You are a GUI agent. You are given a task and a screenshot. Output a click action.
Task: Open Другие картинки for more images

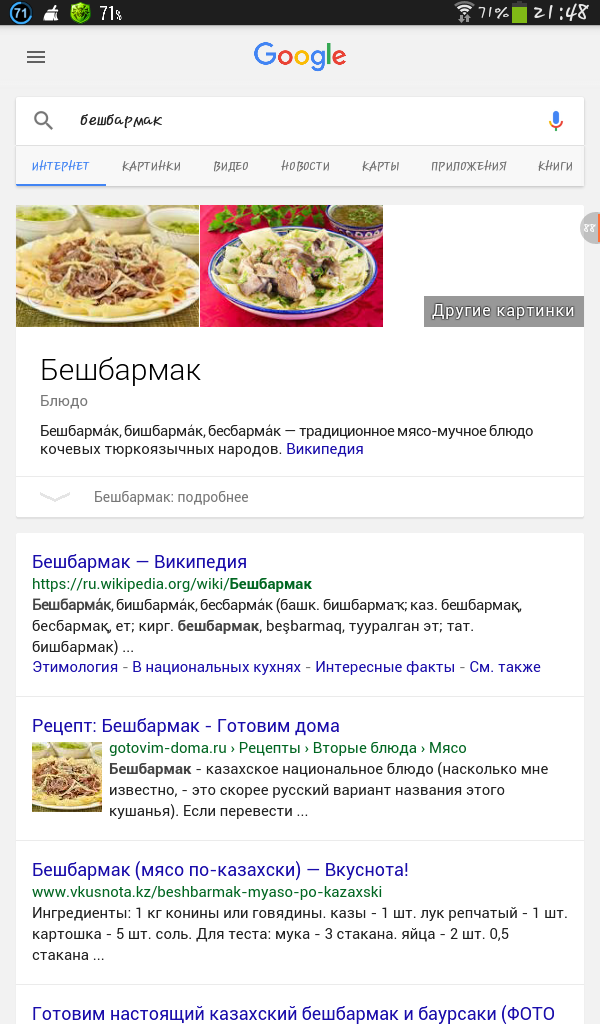coord(503,311)
